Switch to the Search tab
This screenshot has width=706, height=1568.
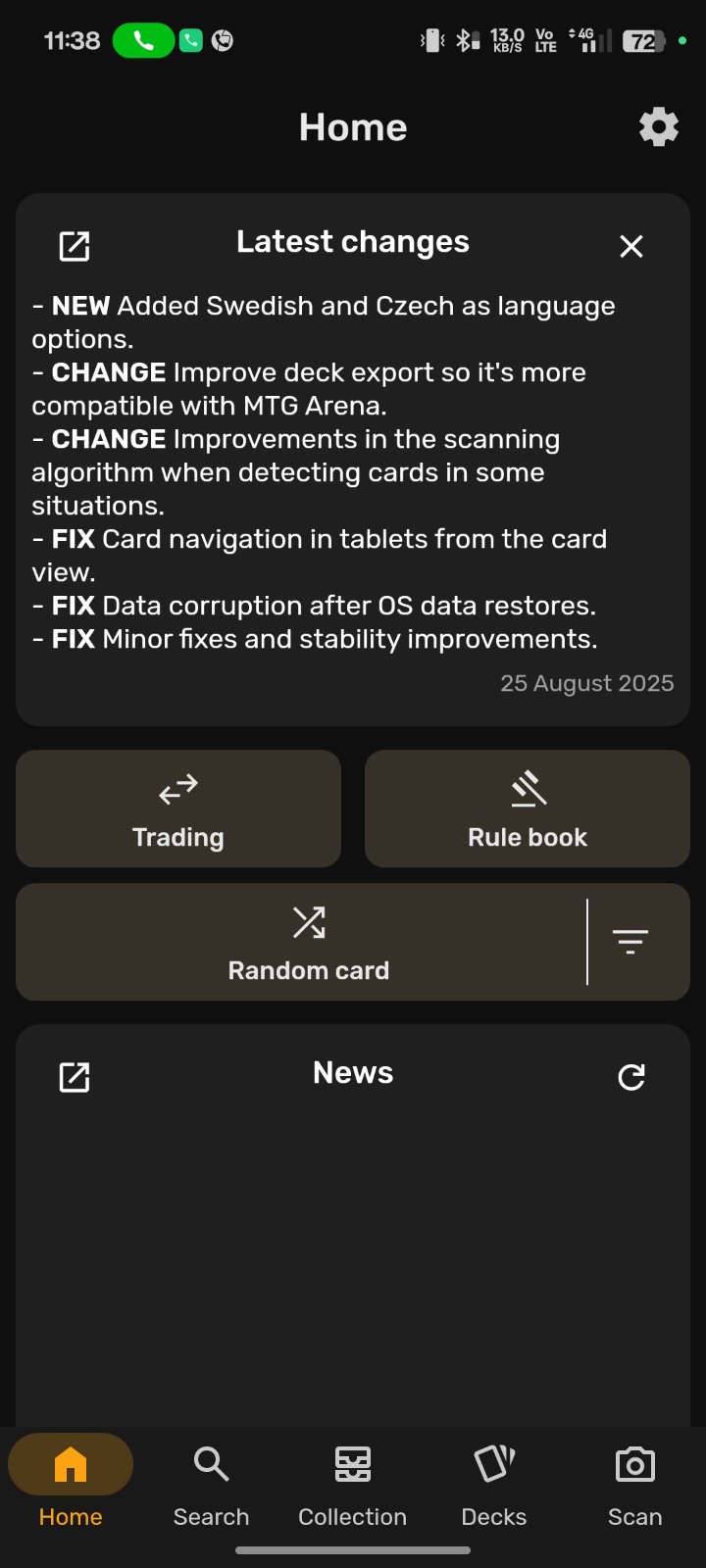(x=212, y=1485)
